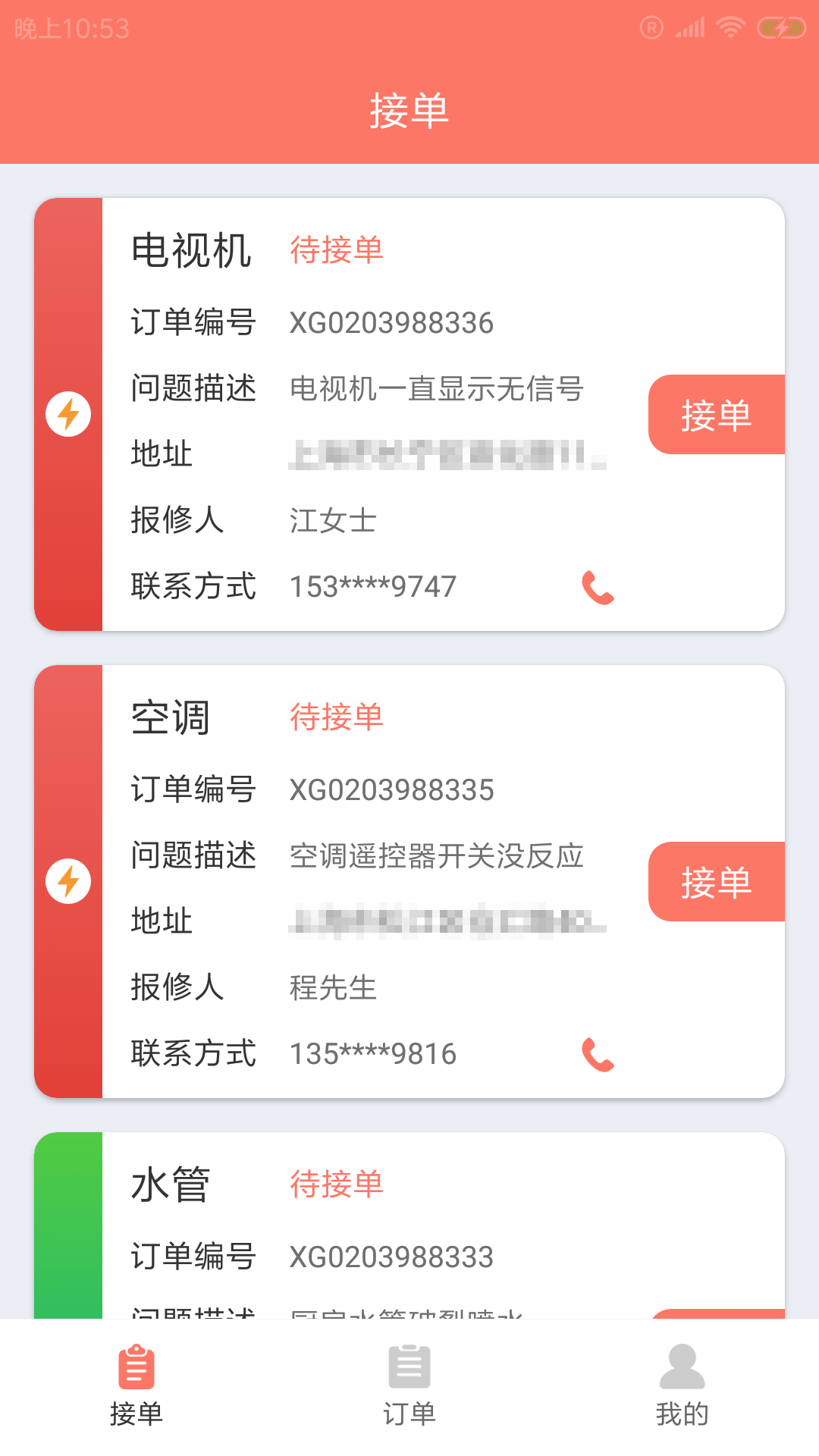This screenshot has width=819, height=1456.
Task: Open the 电视机 order card XG0203988336
Action: pyautogui.click(x=409, y=414)
